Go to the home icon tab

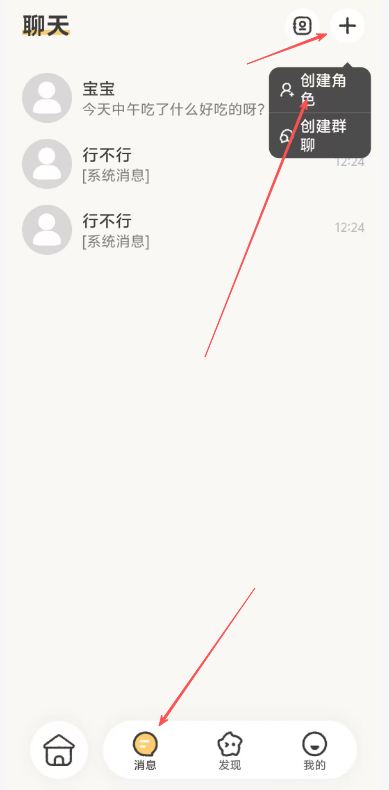pyautogui.click(x=59, y=750)
